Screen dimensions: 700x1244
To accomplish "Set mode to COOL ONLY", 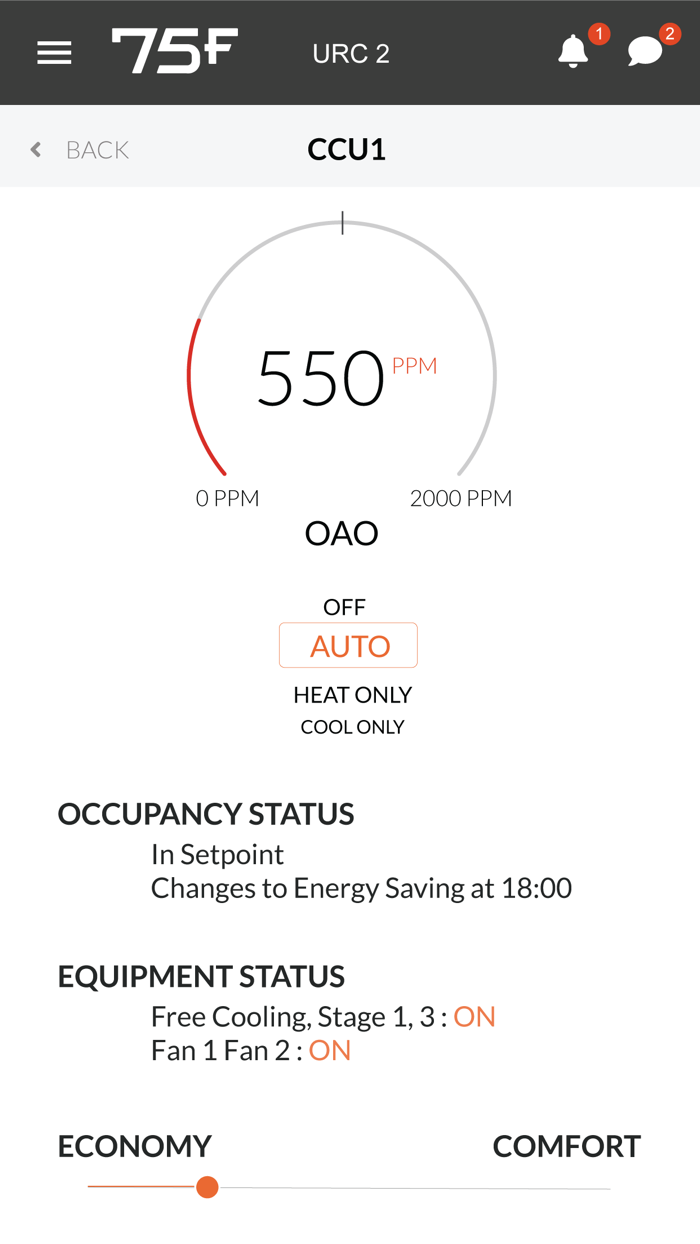I will [x=352, y=727].
